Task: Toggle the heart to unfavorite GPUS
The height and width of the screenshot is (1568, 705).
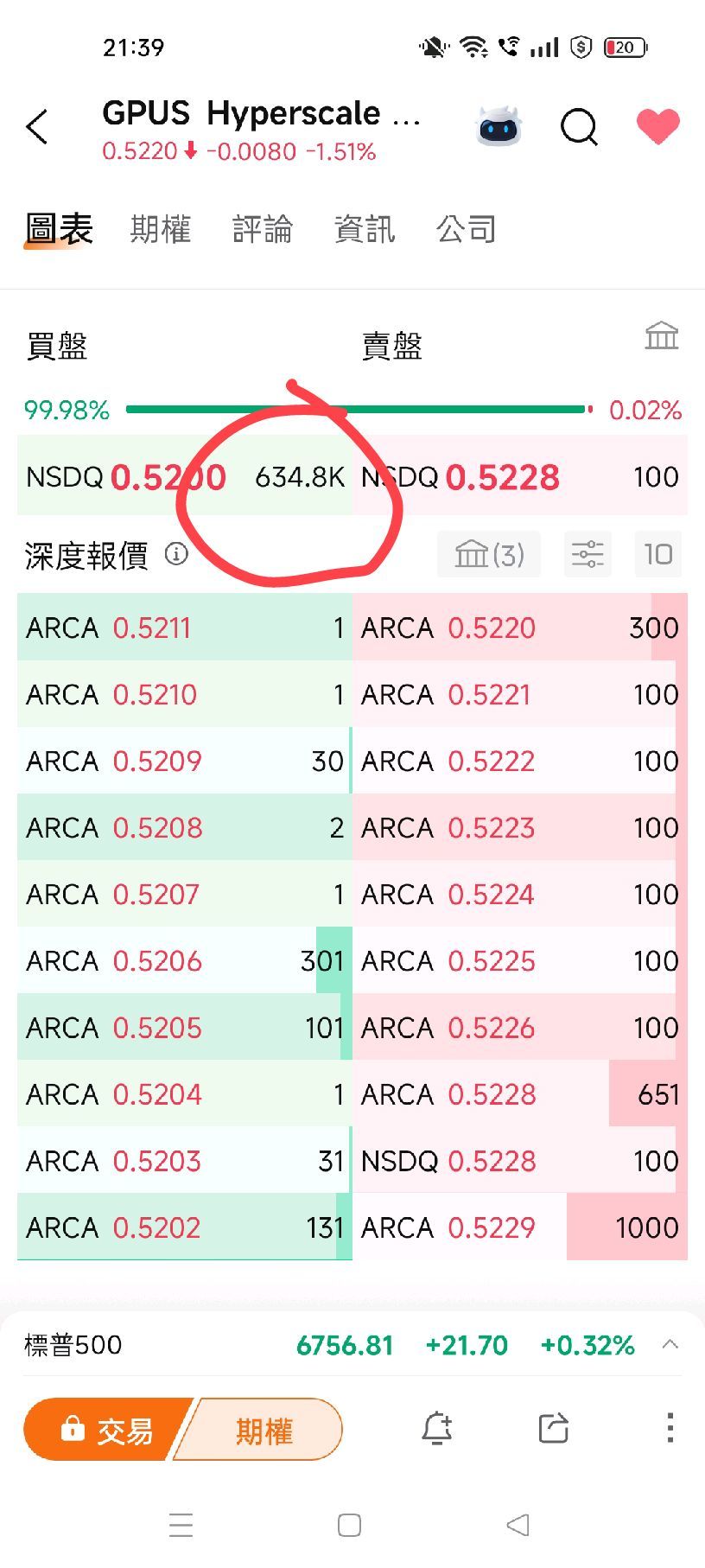Action: pyautogui.click(x=657, y=126)
